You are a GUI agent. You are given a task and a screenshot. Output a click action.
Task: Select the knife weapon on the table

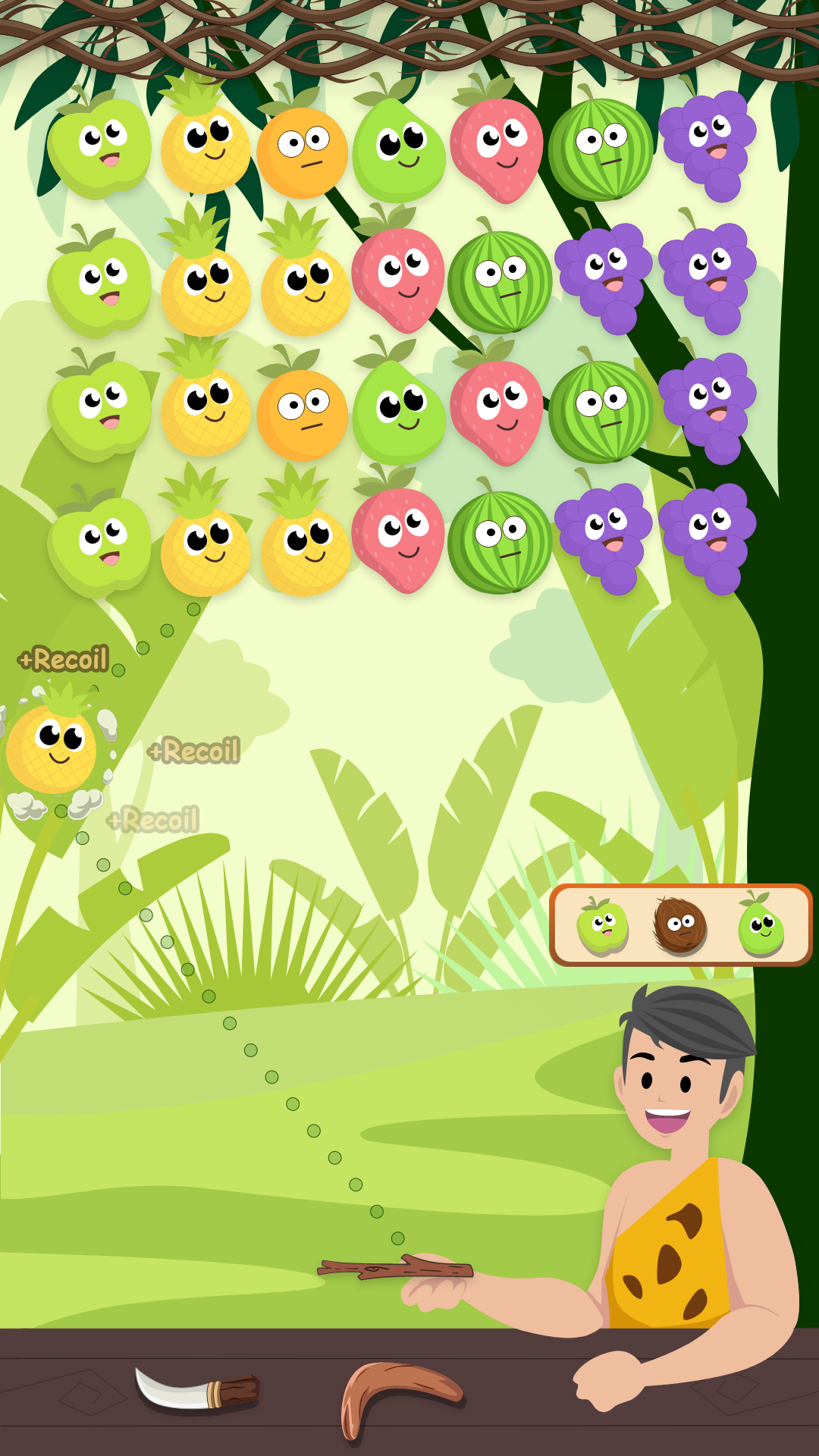coord(197,1389)
